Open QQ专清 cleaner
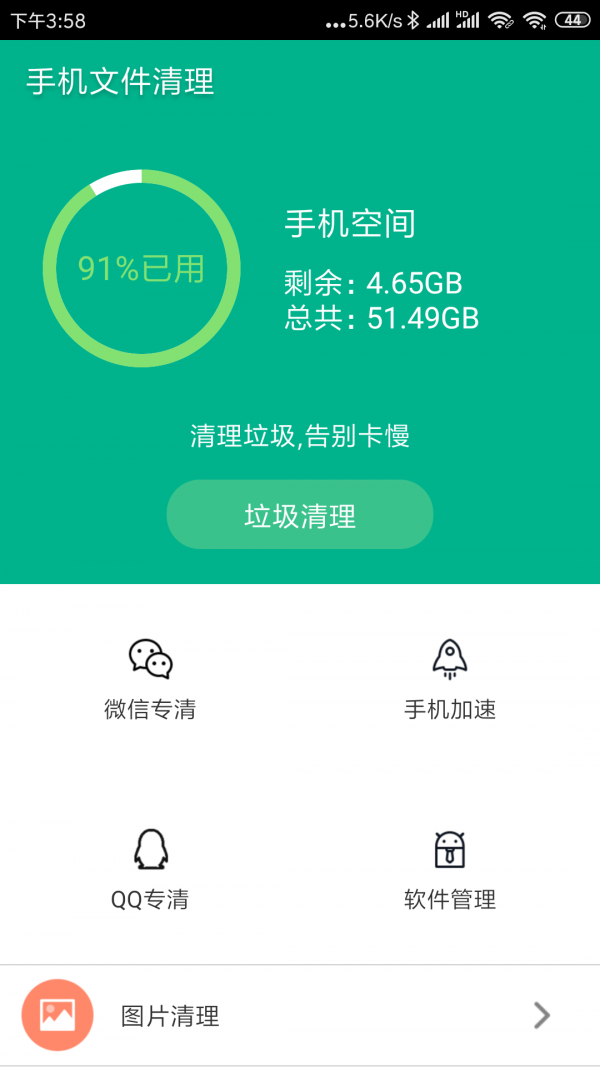This screenshot has height=1067, width=600. (x=150, y=869)
